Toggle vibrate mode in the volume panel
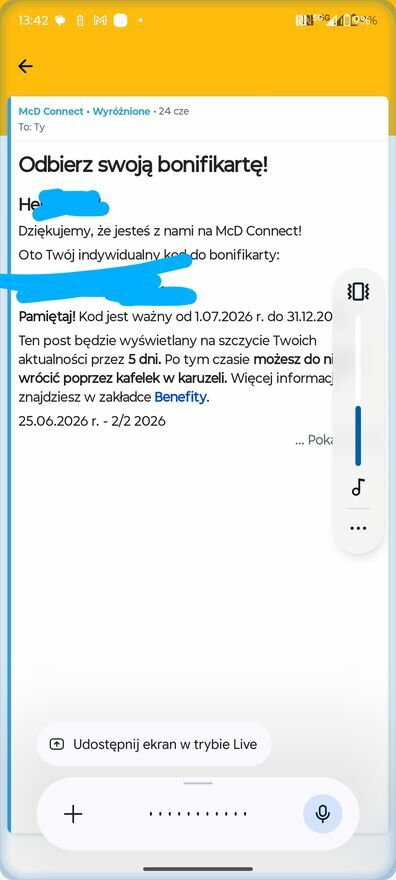The height and width of the screenshot is (880, 396). [358, 291]
